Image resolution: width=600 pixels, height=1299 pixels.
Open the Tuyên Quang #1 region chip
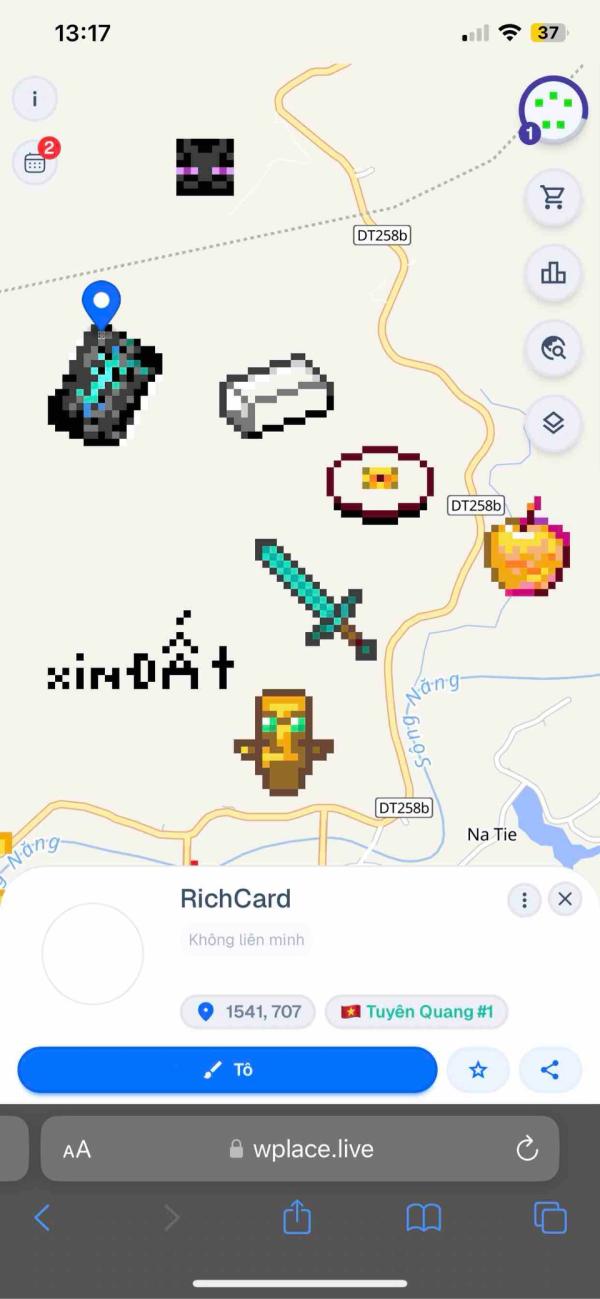coord(416,1012)
